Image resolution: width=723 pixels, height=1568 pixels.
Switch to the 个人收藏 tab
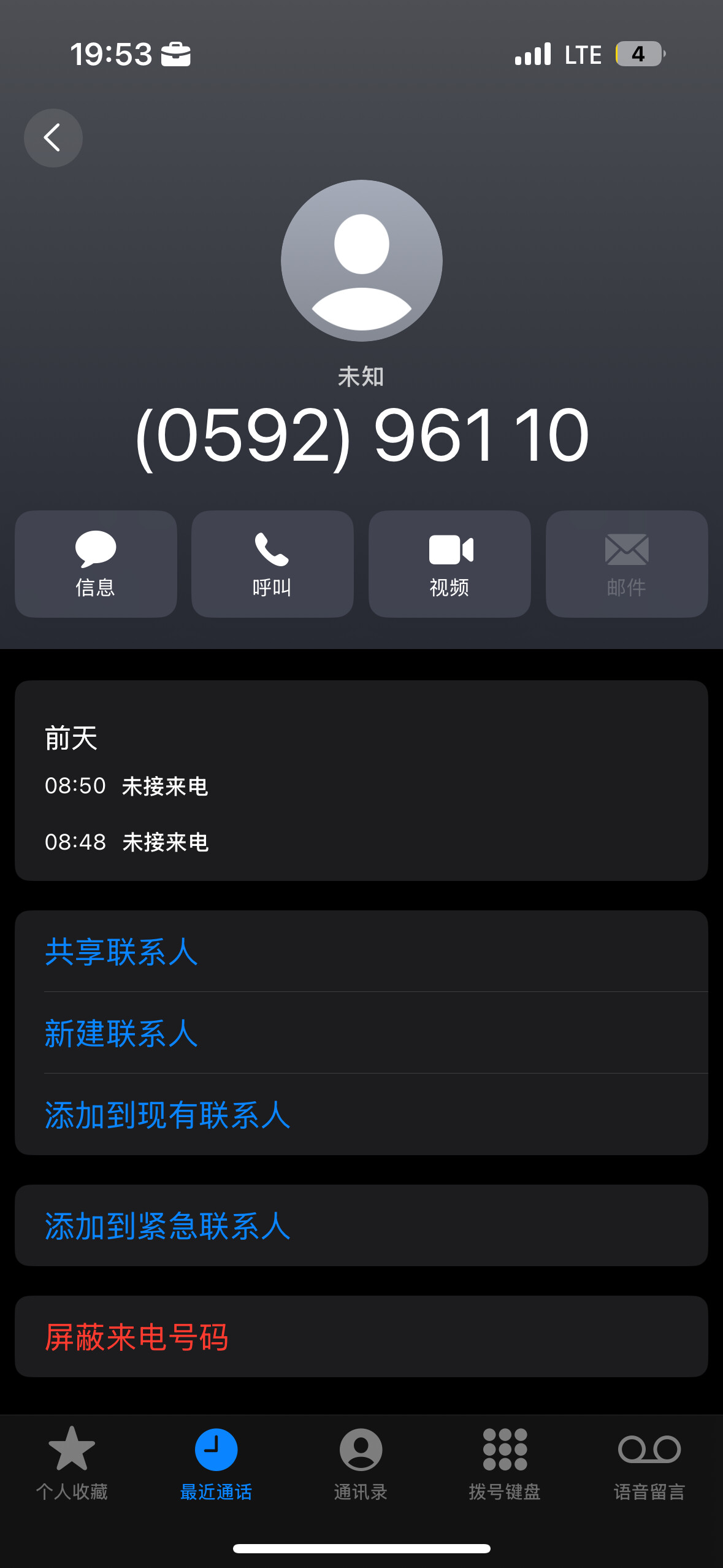click(x=72, y=1462)
